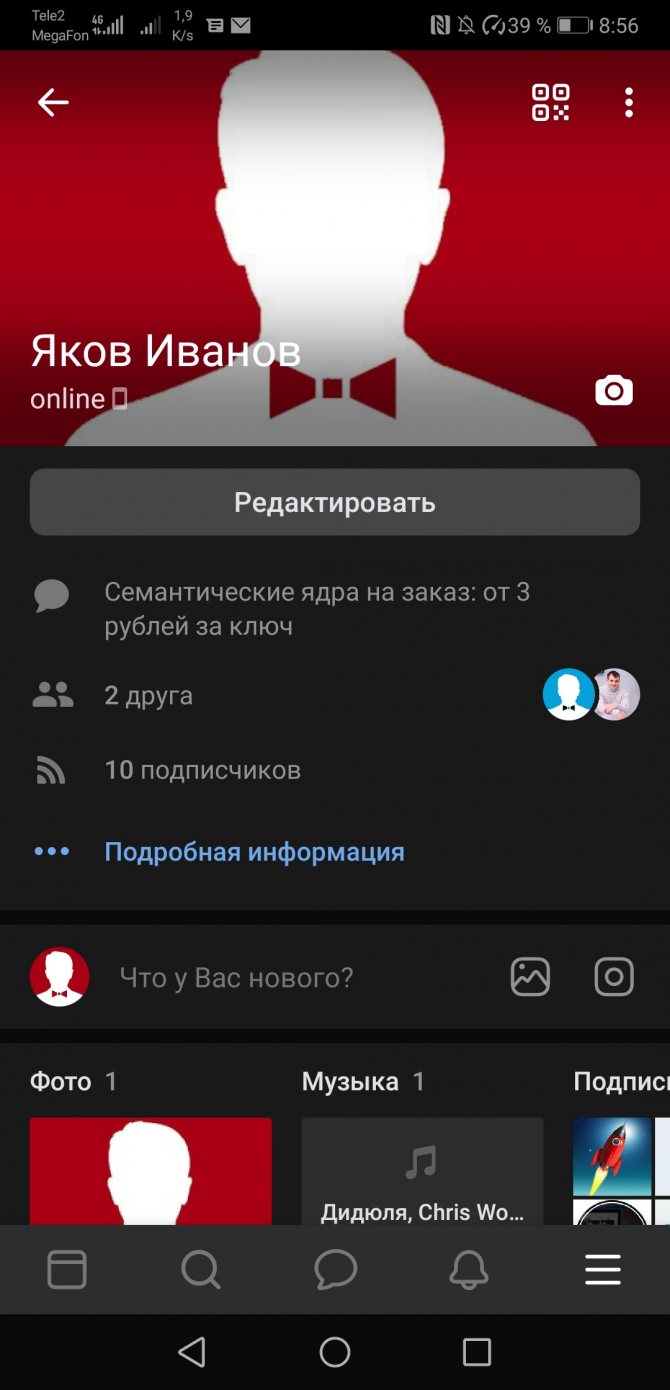The image size is (670, 1390).
Task: Switch to the search tab
Action: click(x=201, y=1270)
